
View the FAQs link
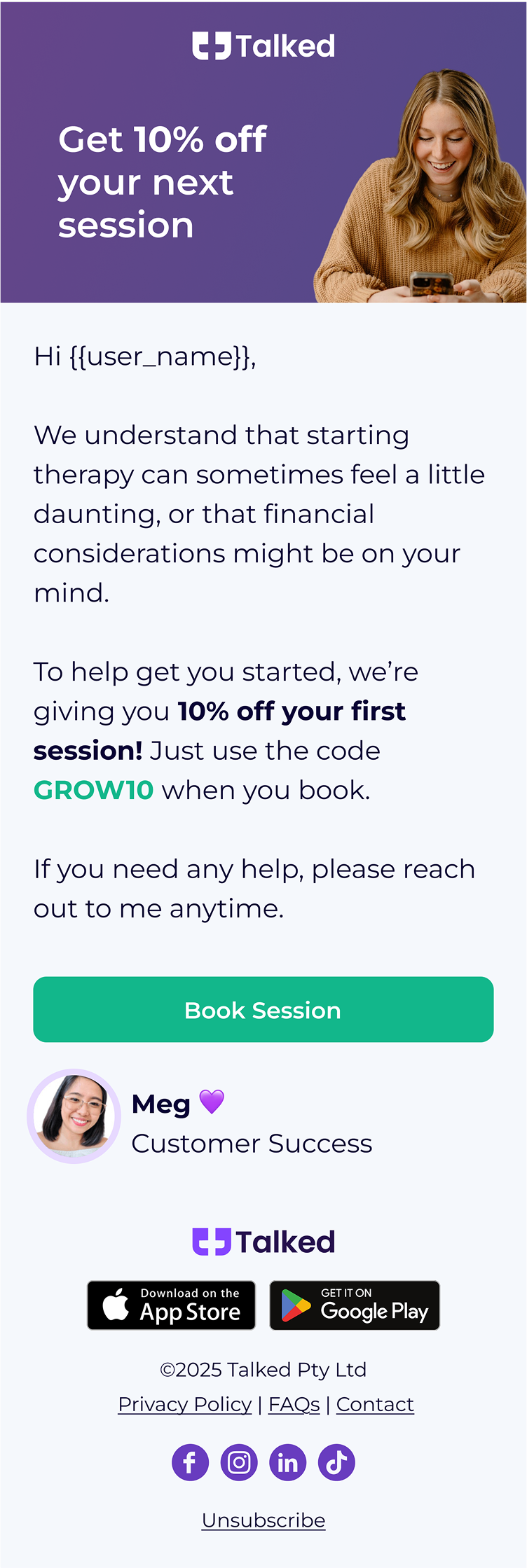click(x=294, y=1404)
